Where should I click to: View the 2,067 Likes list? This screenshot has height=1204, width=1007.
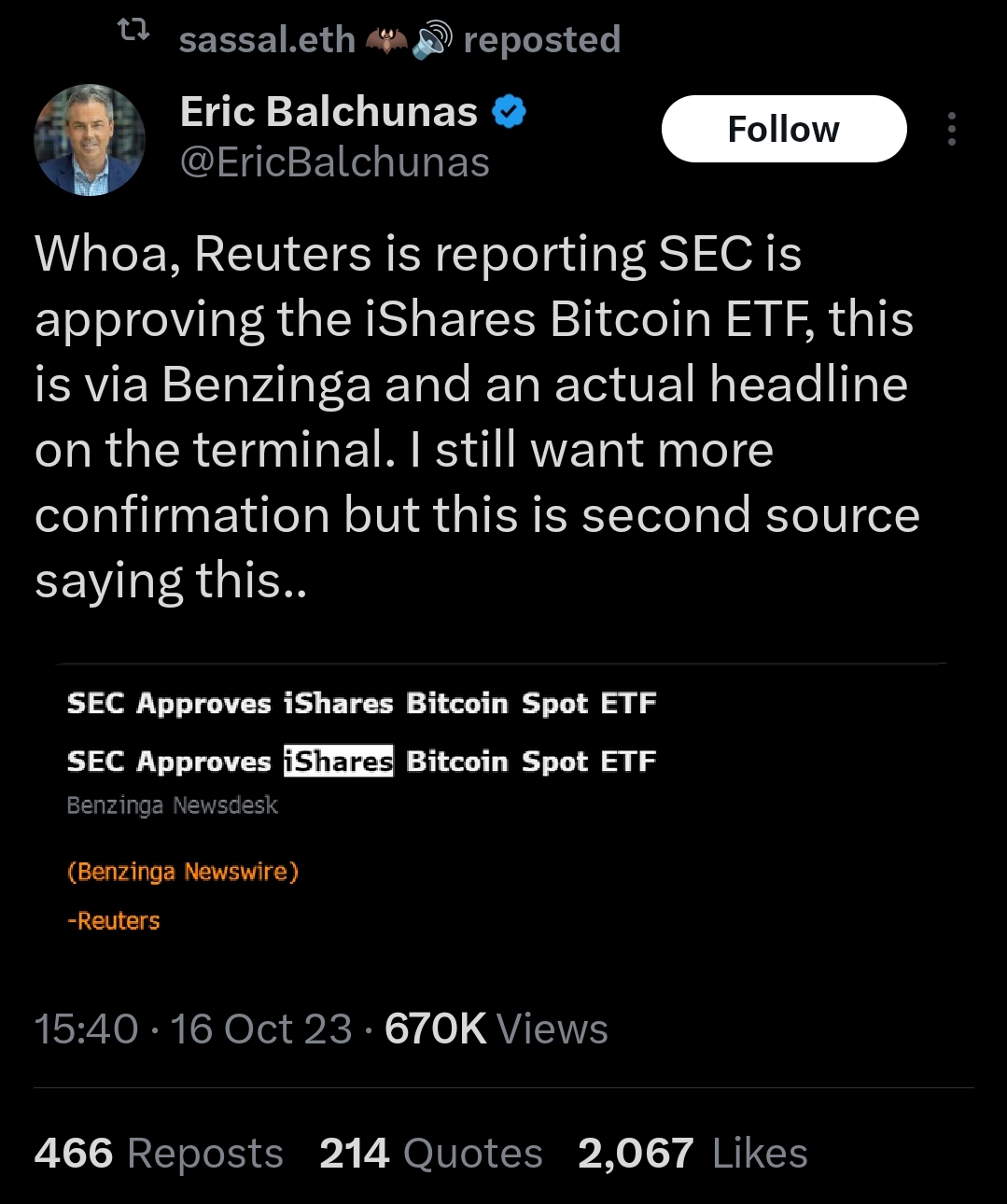coord(692,1154)
